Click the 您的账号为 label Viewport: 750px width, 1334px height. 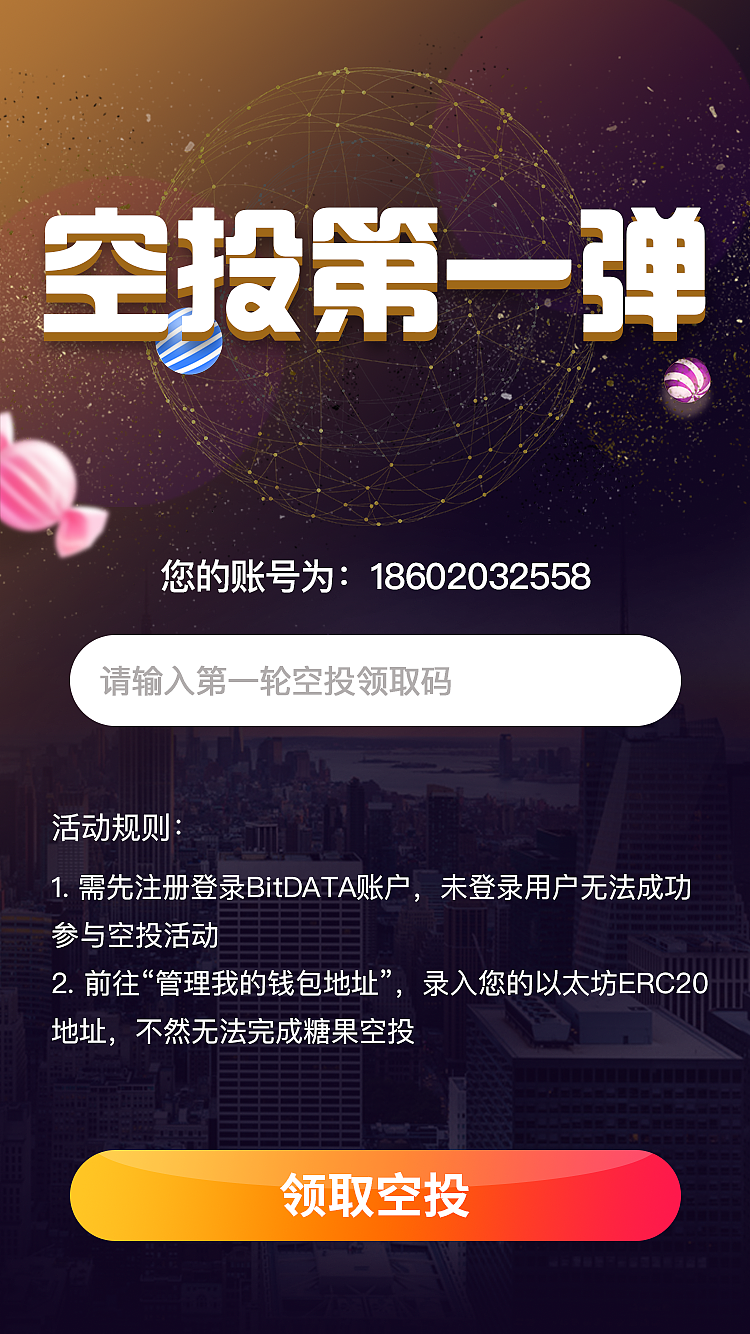(x=248, y=576)
